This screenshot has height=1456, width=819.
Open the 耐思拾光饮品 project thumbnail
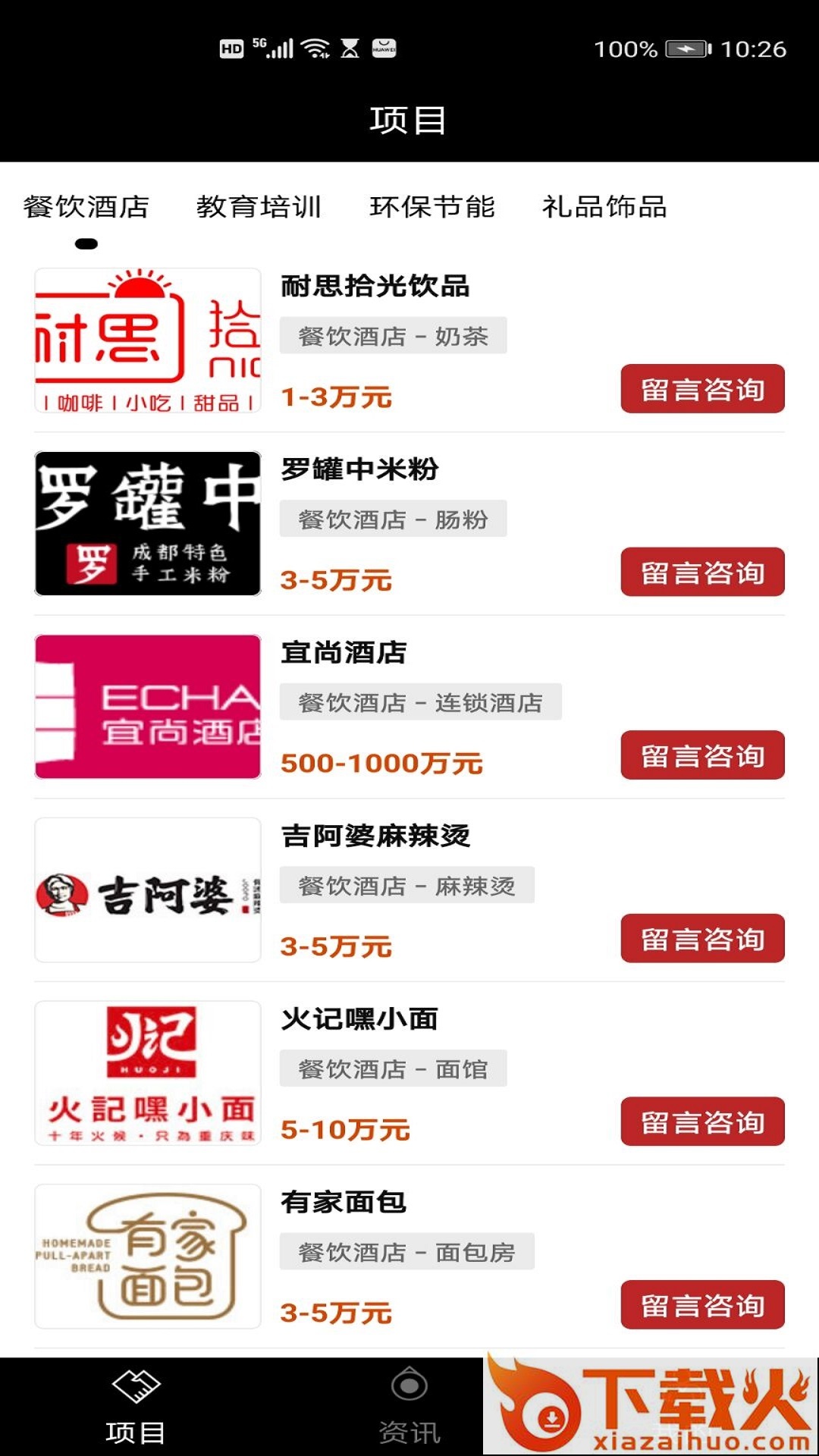pyautogui.click(x=148, y=340)
